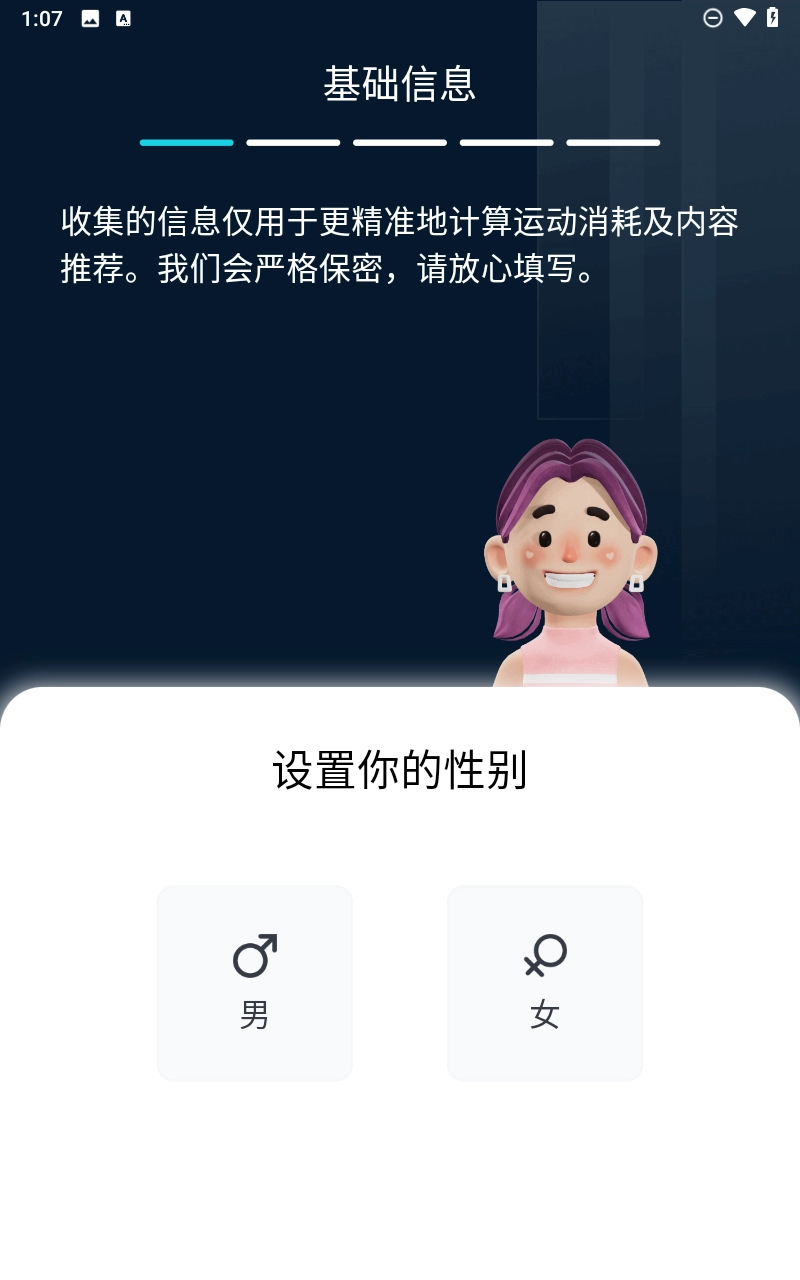Viewport: 800px width, 1280px height.
Task: Tap the second progress step bar
Action: coord(293,142)
